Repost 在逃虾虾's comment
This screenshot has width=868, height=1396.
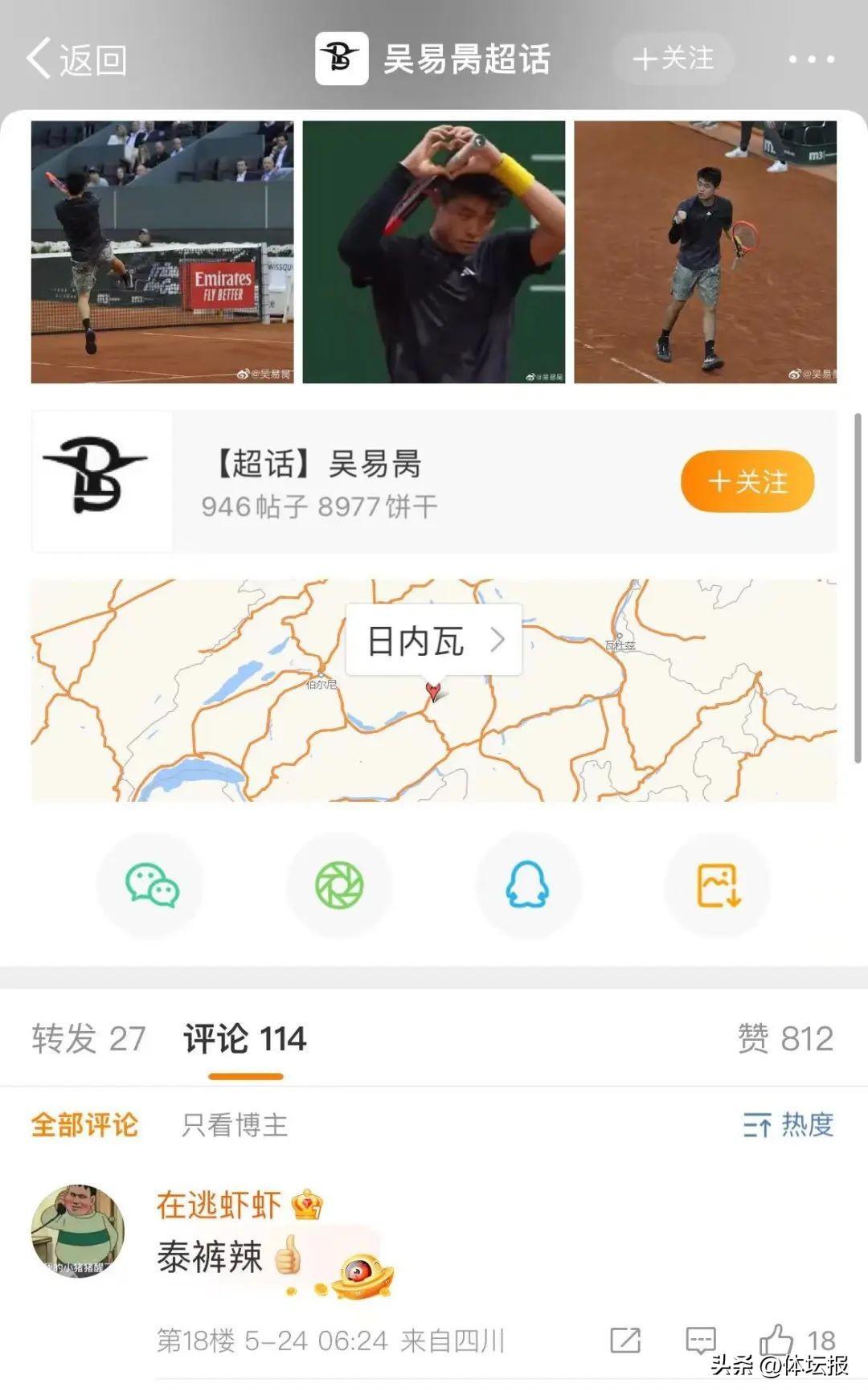[x=625, y=1340]
